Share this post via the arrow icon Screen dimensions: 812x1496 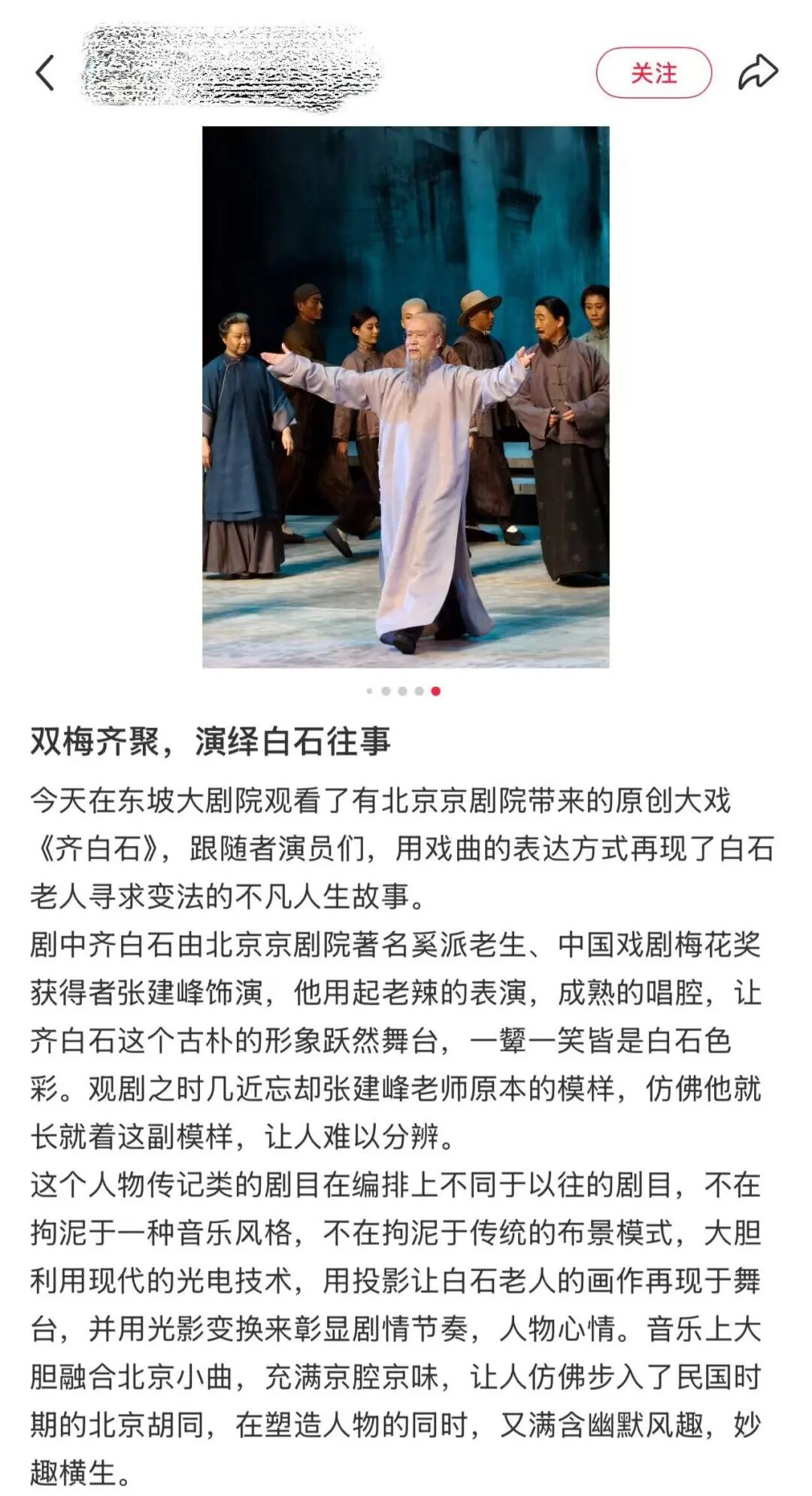tap(757, 73)
